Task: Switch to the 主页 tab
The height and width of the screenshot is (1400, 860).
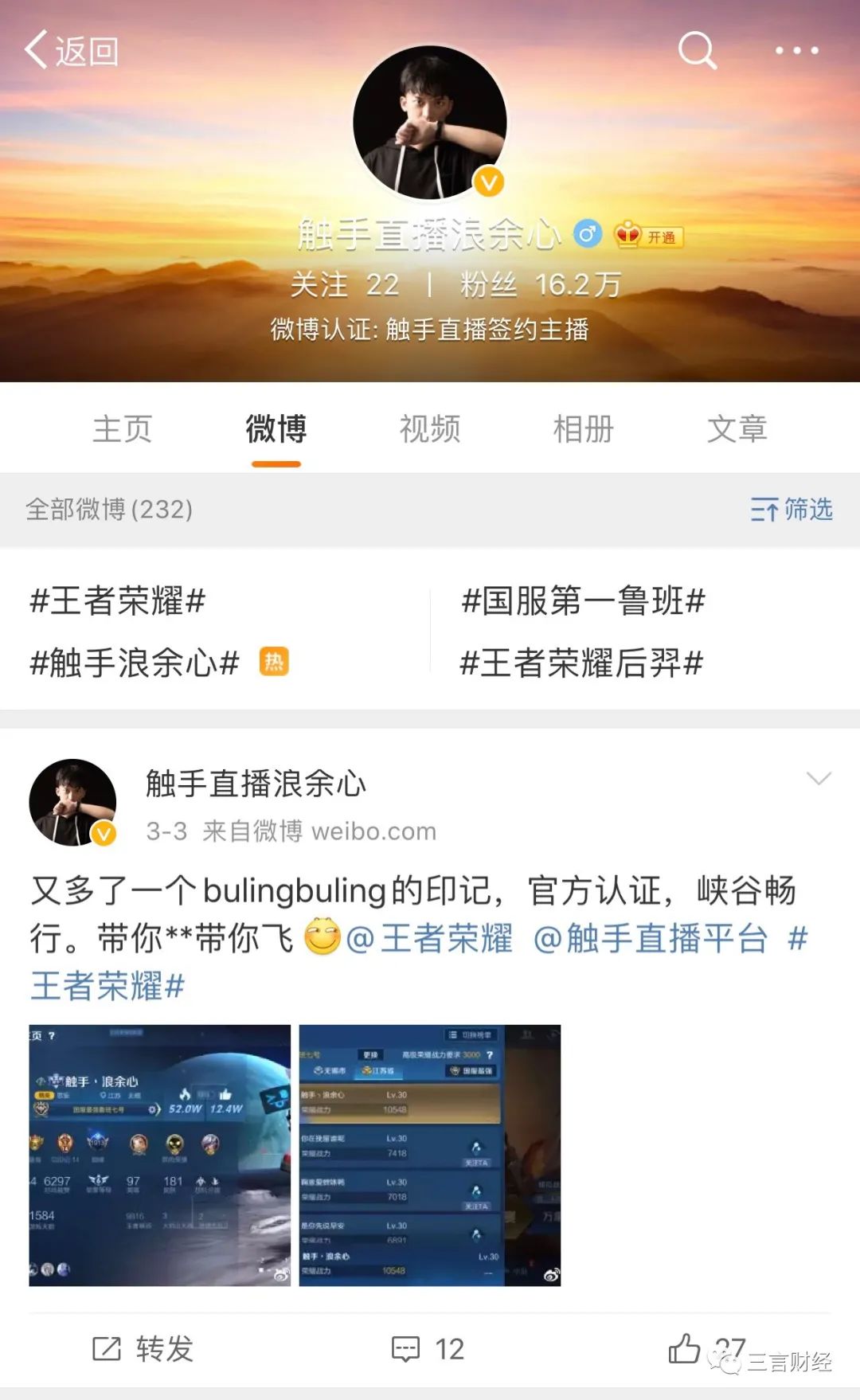Action: 123,429
